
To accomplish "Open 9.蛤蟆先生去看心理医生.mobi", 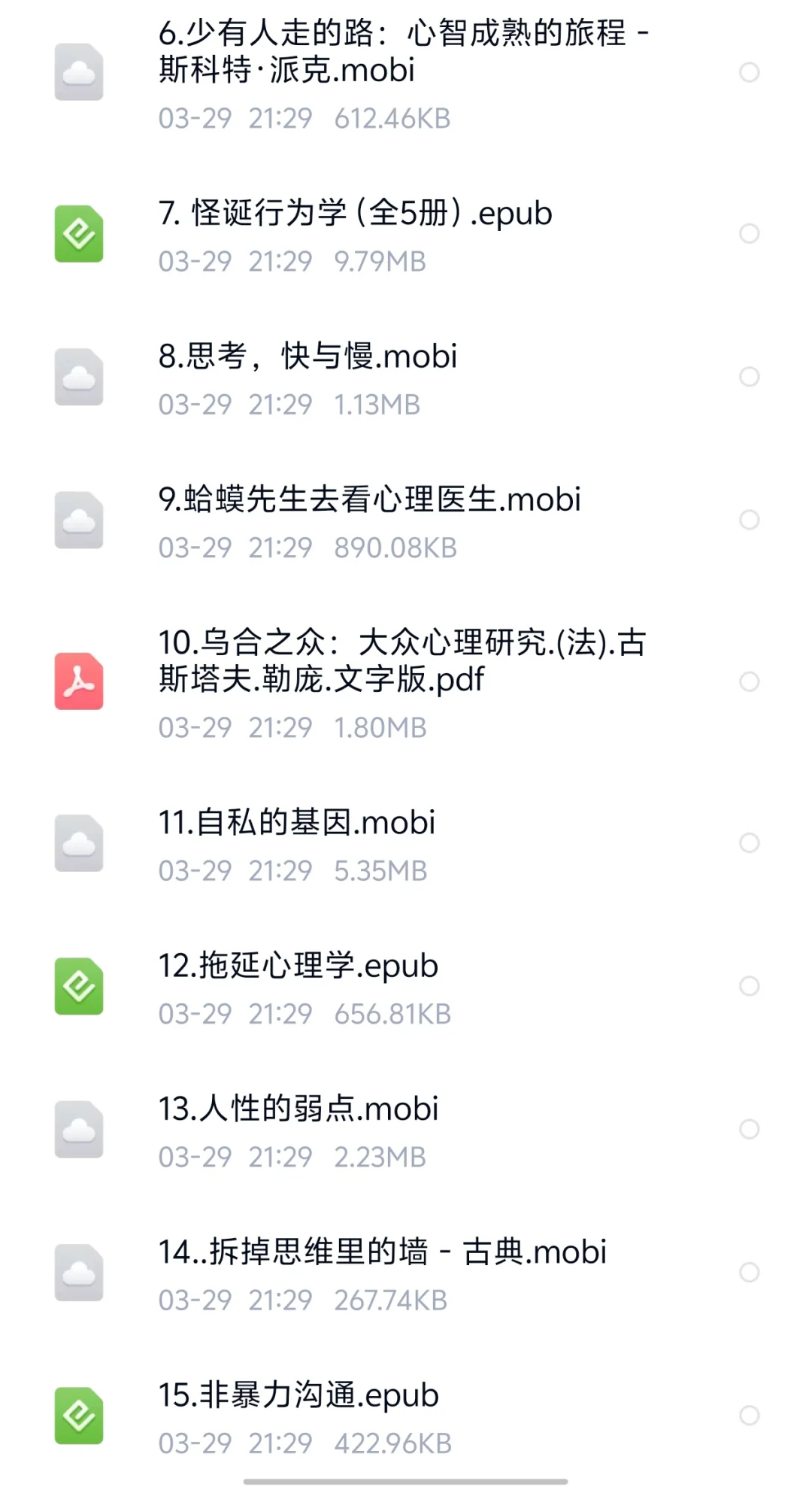I will click(406, 520).
